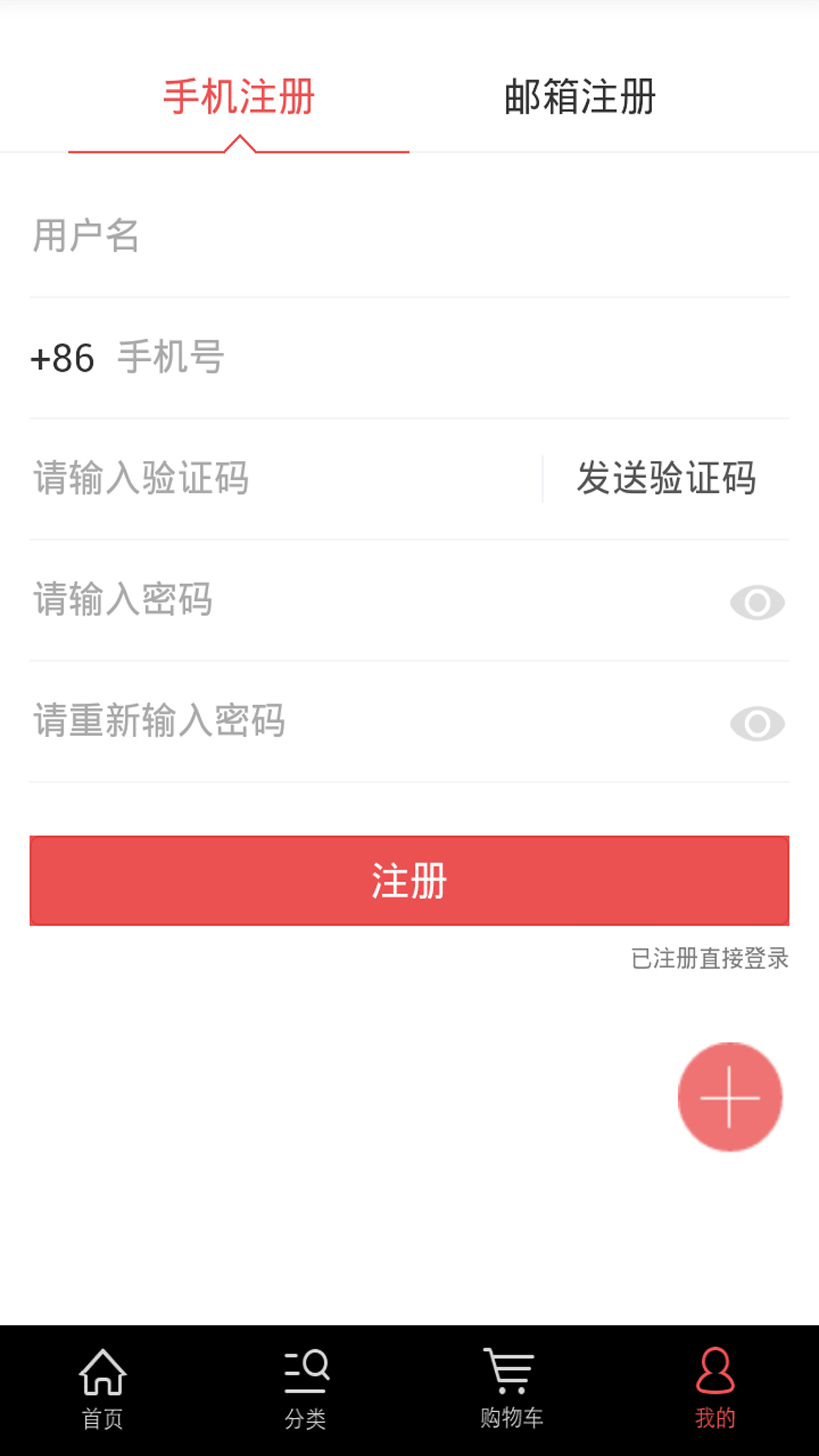The image size is (819, 1456).
Task: Select the 手机注册 tab
Action: pos(239,97)
